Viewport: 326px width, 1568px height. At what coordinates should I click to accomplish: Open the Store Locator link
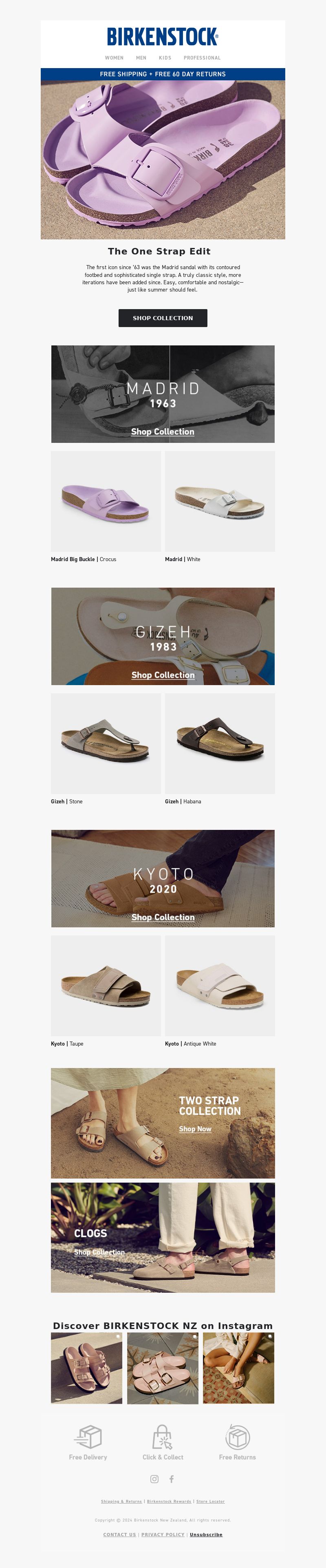pos(210,1501)
